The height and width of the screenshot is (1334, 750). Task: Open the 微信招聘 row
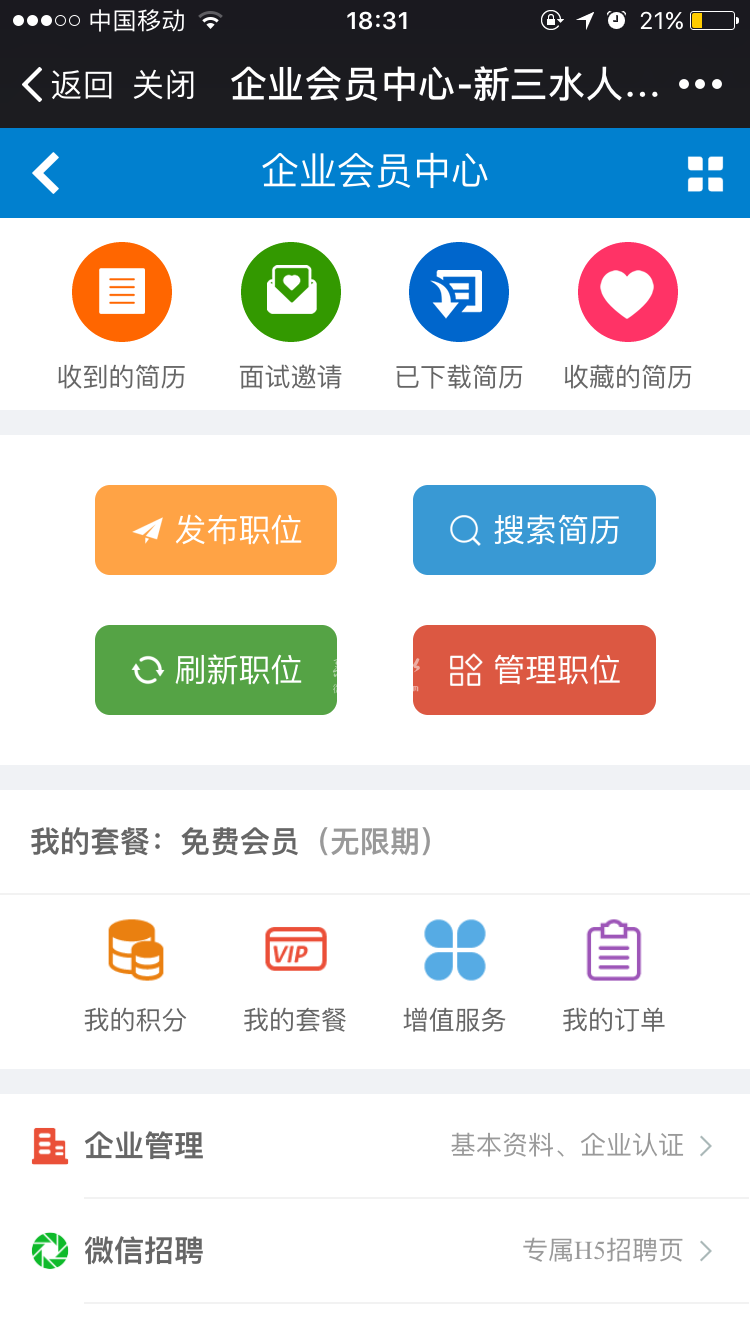point(375,1251)
